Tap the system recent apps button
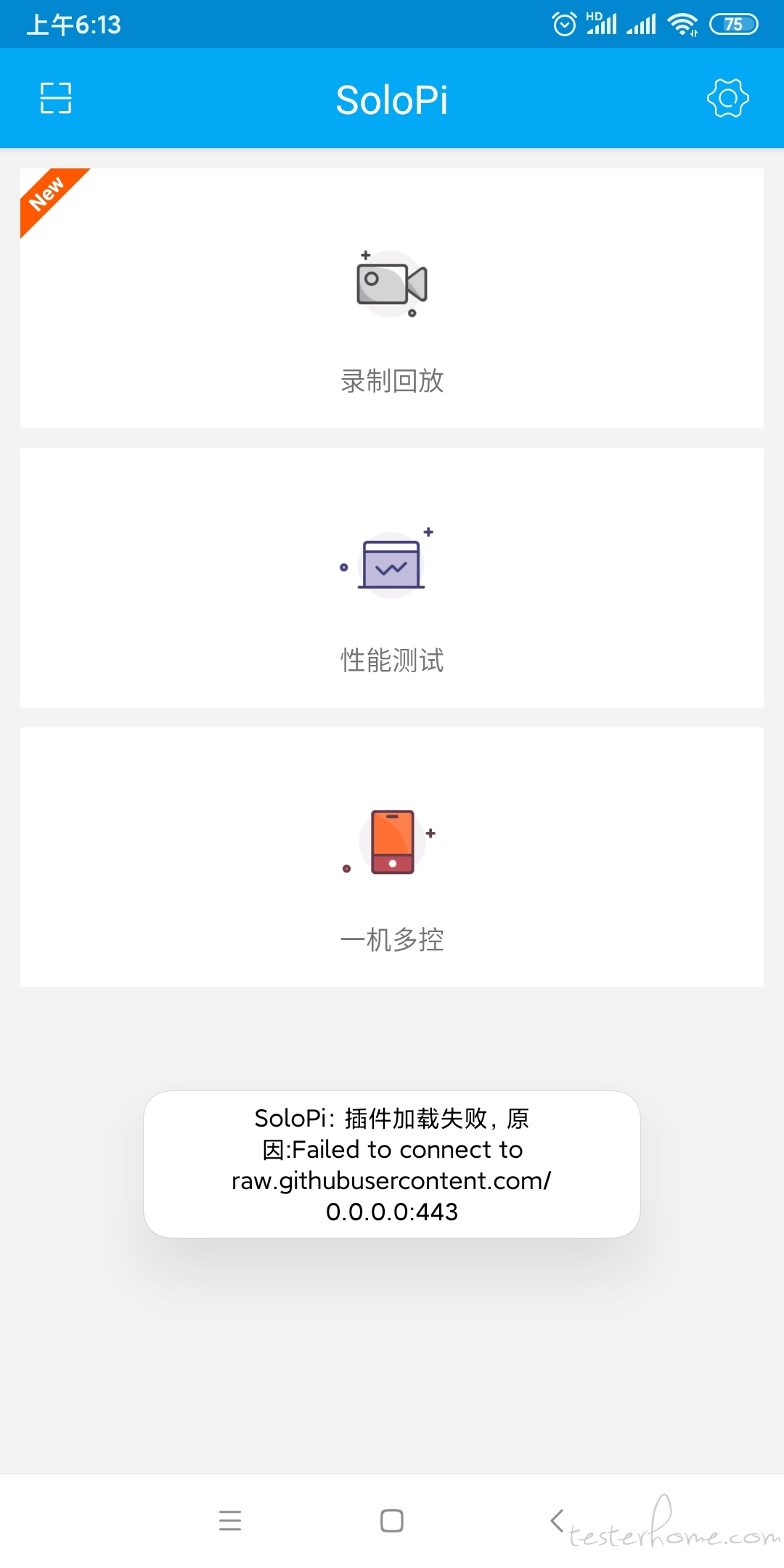Image resolution: width=784 pixels, height=1568 pixels. (x=230, y=1520)
